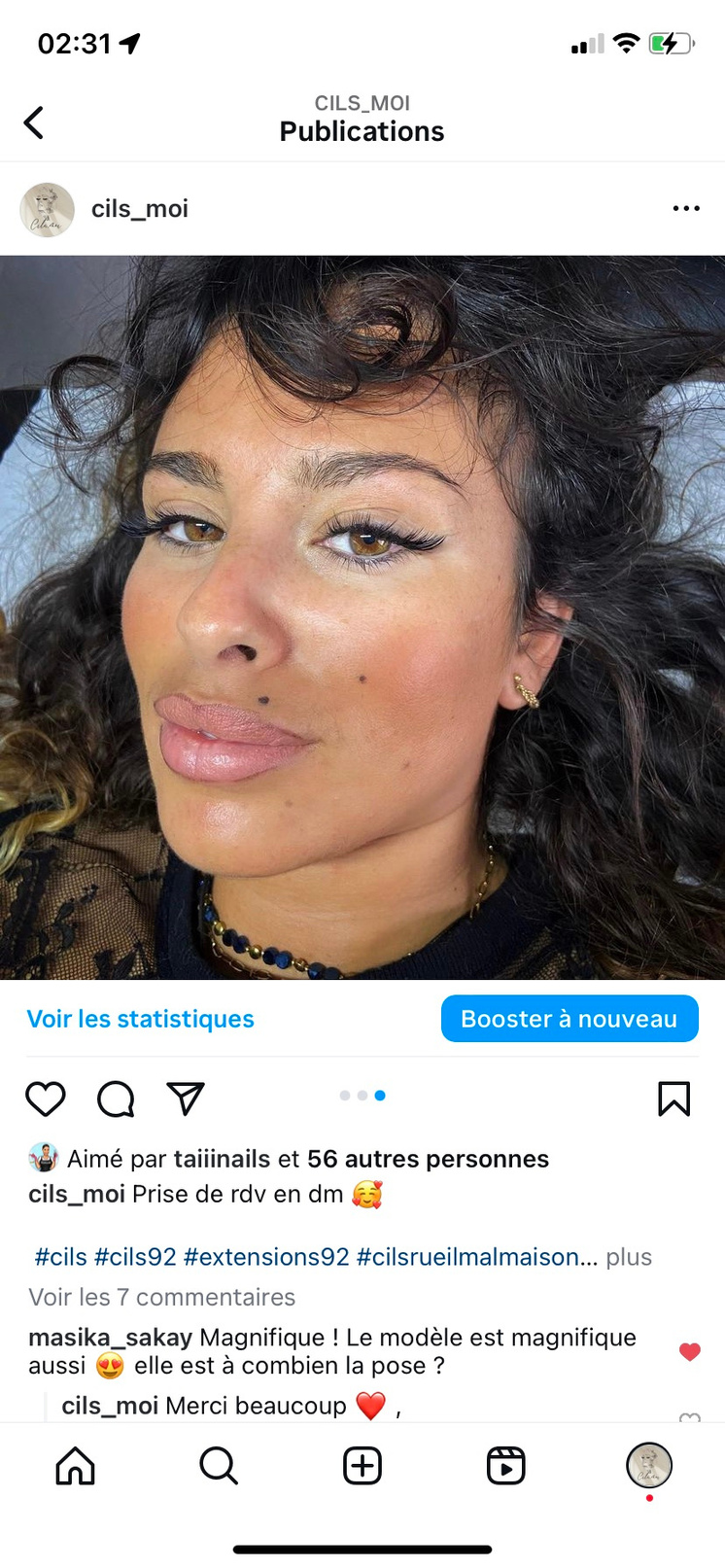Create a new post with plus tab
This screenshot has width=725, height=1568.
pyautogui.click(x=362, y=1465)
